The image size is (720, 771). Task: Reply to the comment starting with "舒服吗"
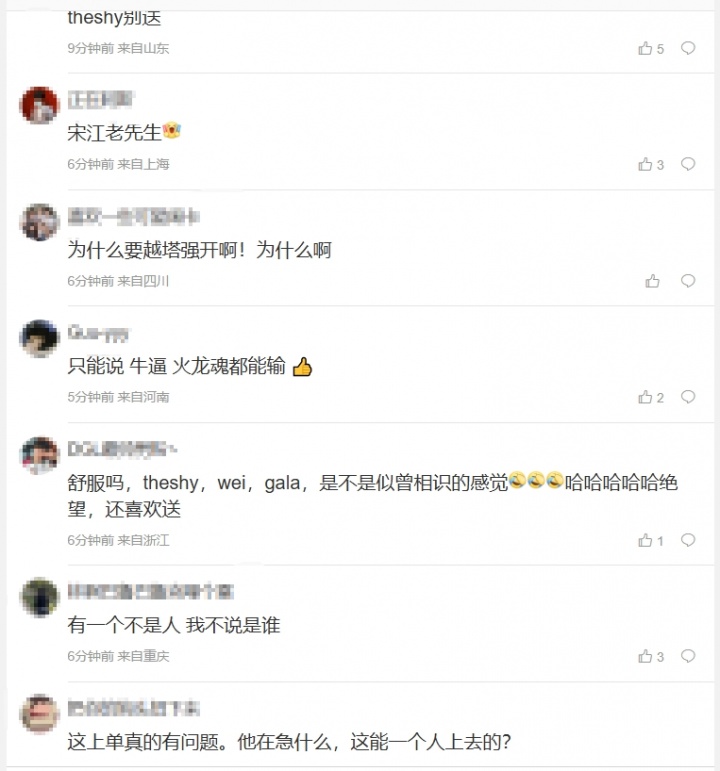point(688,541)
